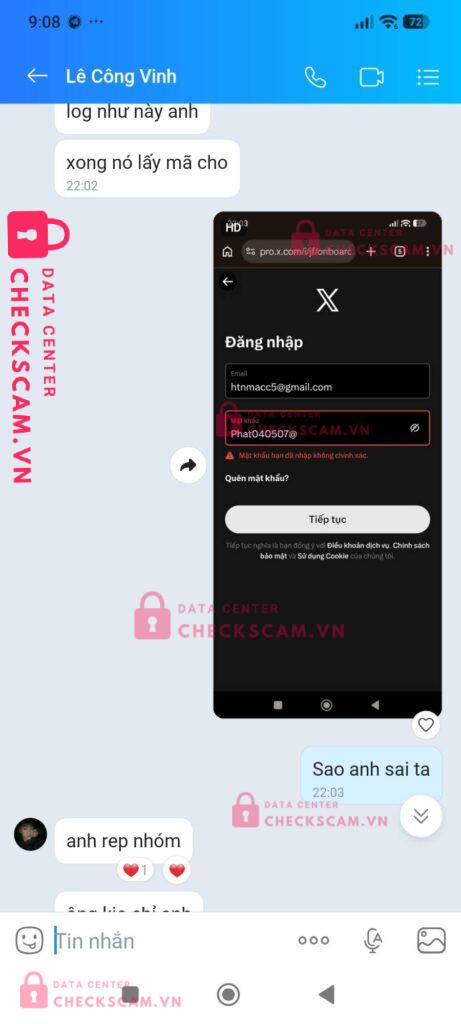This screenshot has height=1024, width=461.
Task: Open the sender's avatar
Action: (30, 834)
